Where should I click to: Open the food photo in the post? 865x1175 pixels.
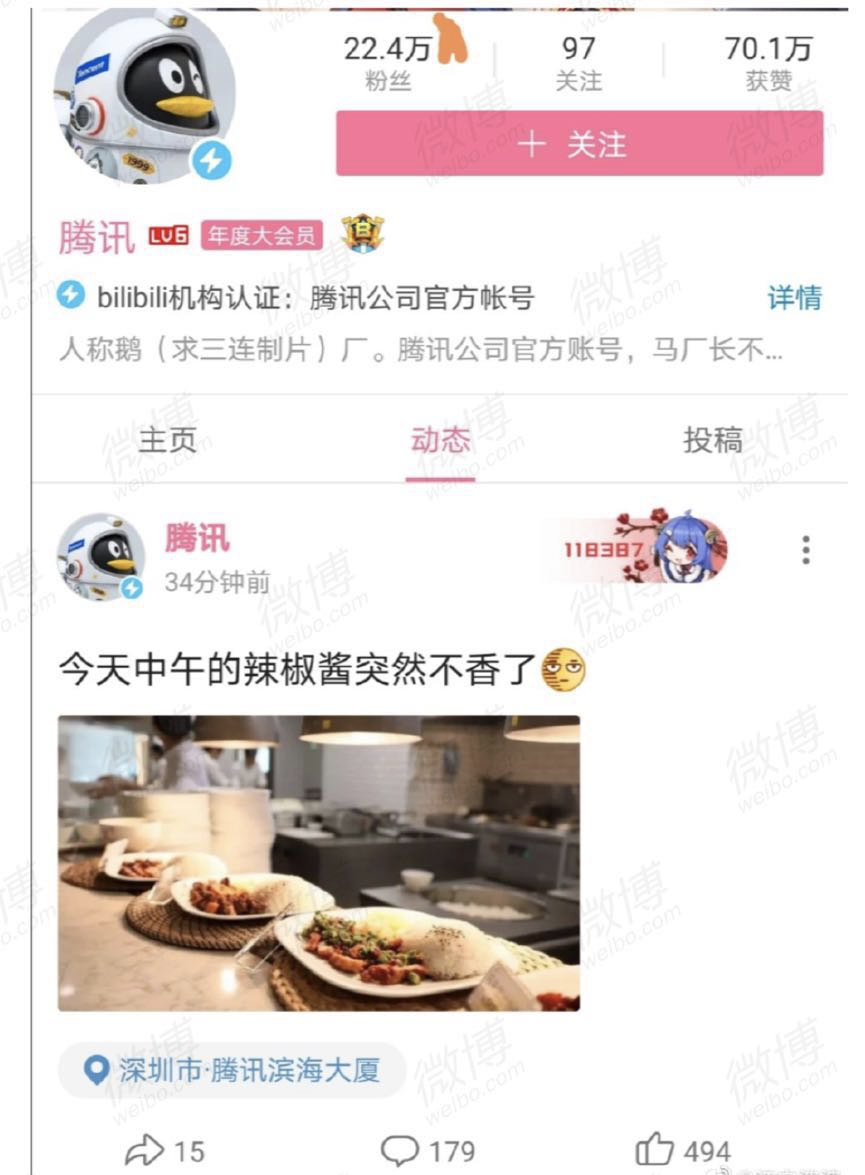point(318,863)
